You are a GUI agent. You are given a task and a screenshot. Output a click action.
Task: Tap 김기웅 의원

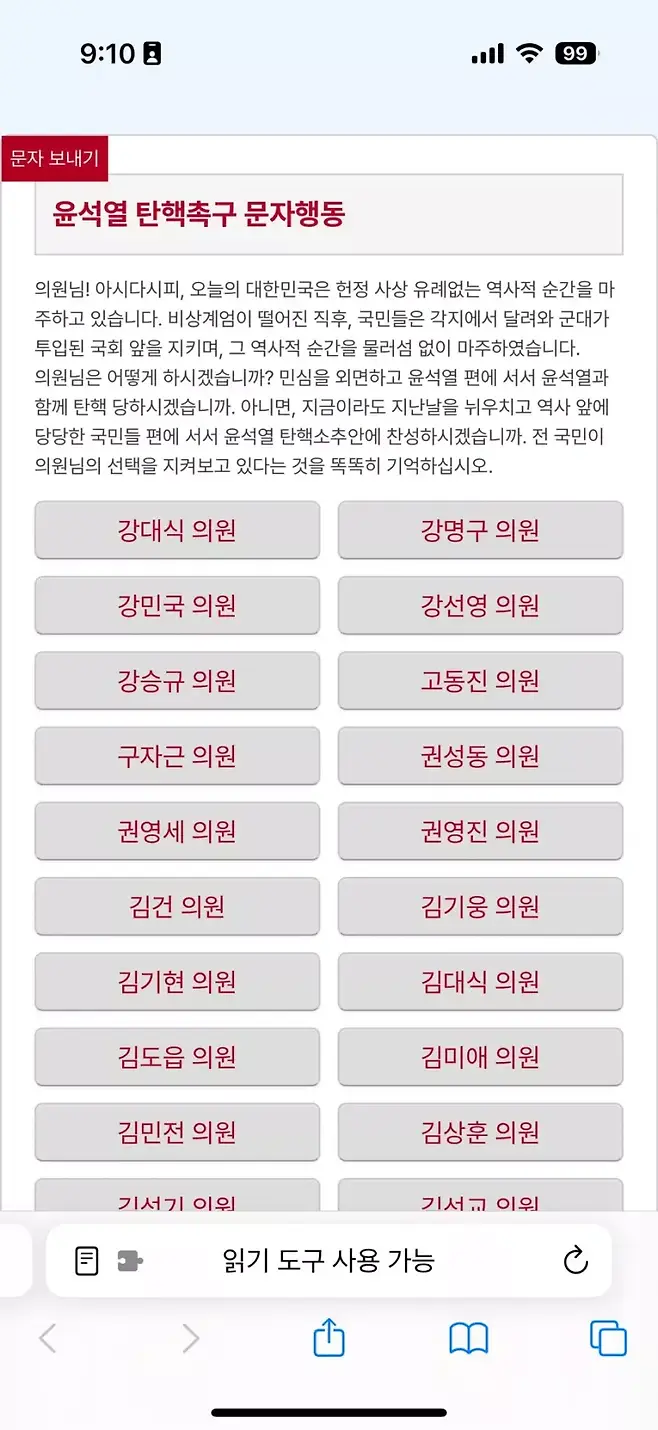[480, 906]
